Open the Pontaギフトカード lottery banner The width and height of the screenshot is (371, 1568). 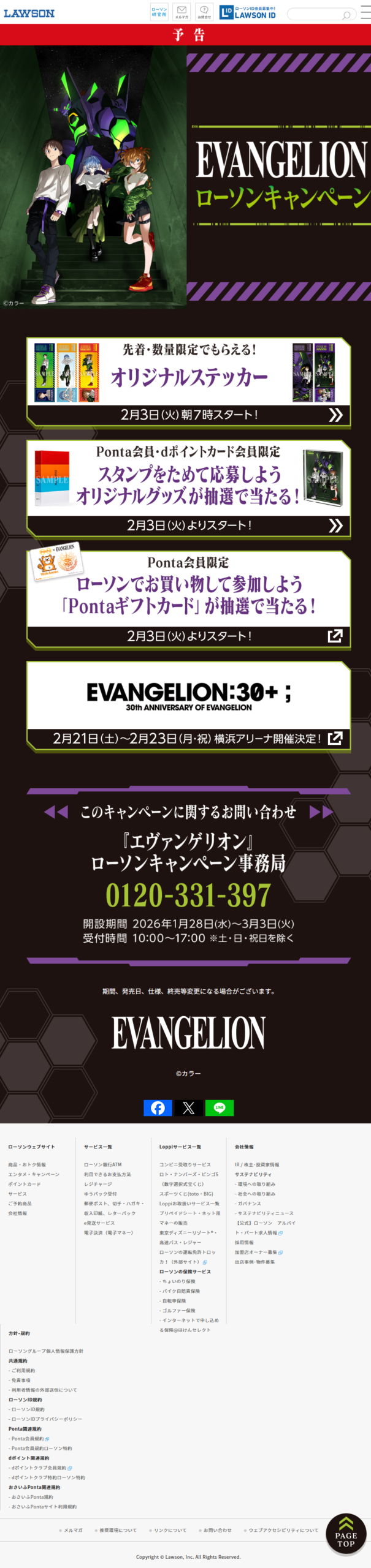tap(188, 599)
